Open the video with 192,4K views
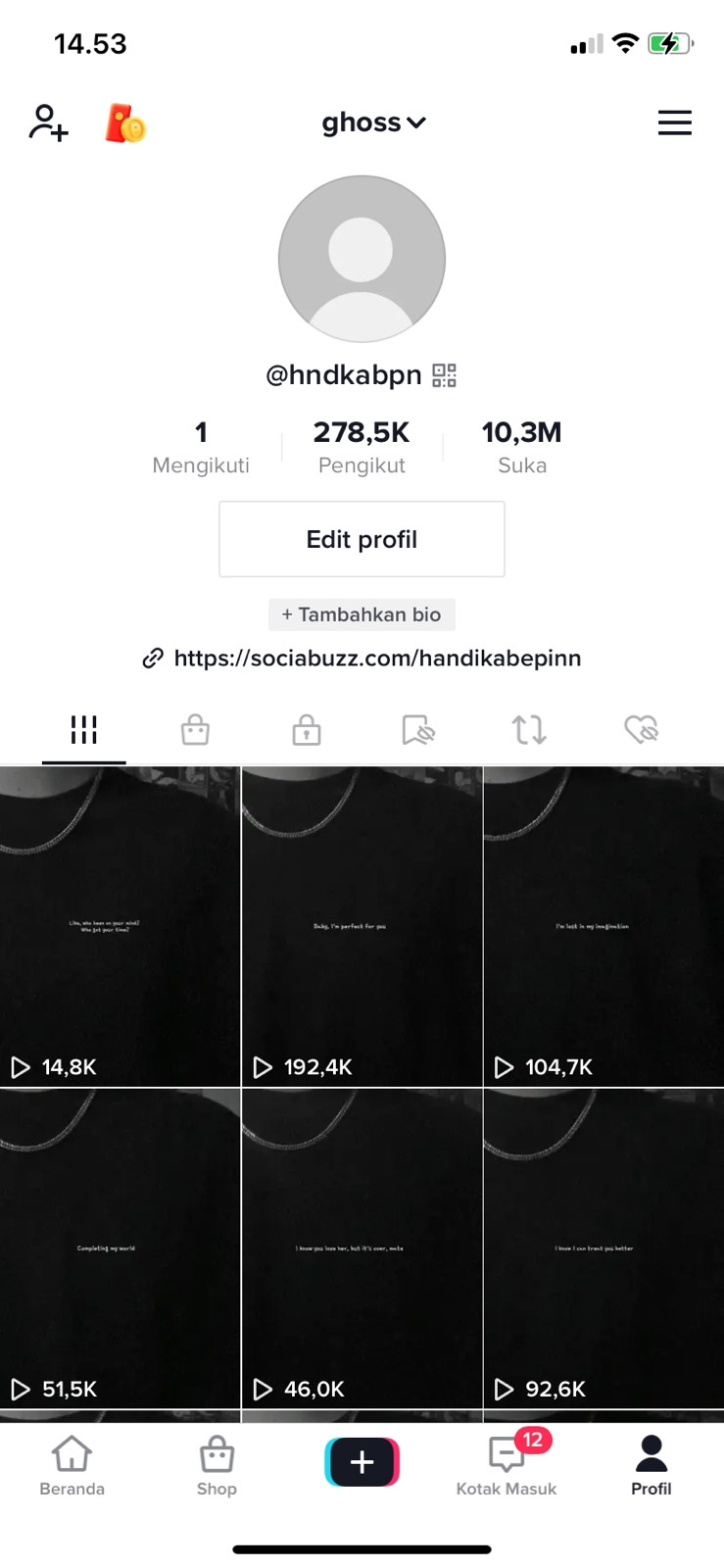 pos(362,926)
